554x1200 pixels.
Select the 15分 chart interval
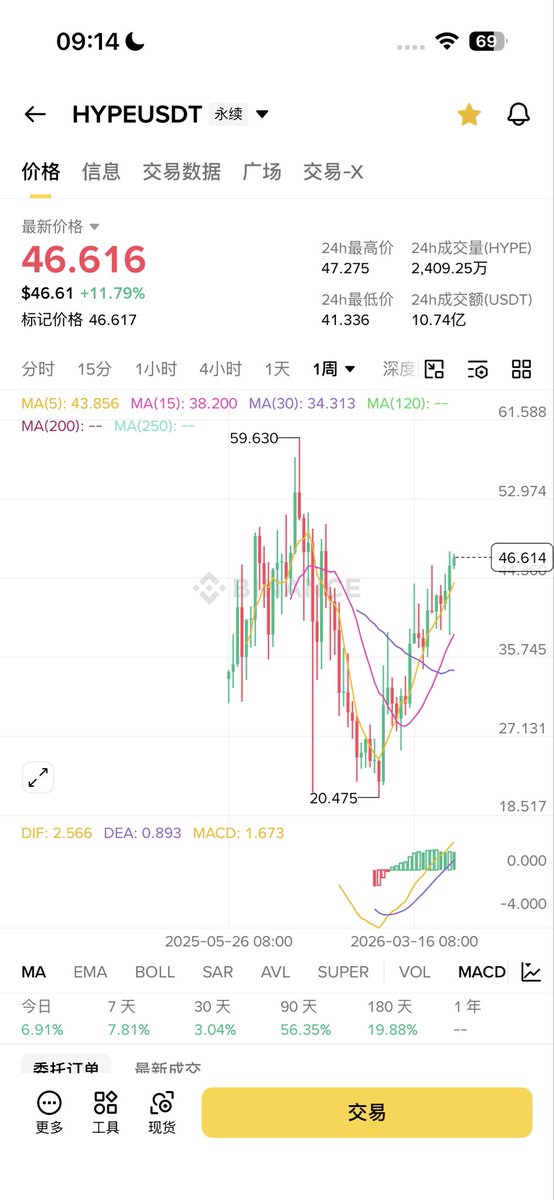(x=94, y=369)
